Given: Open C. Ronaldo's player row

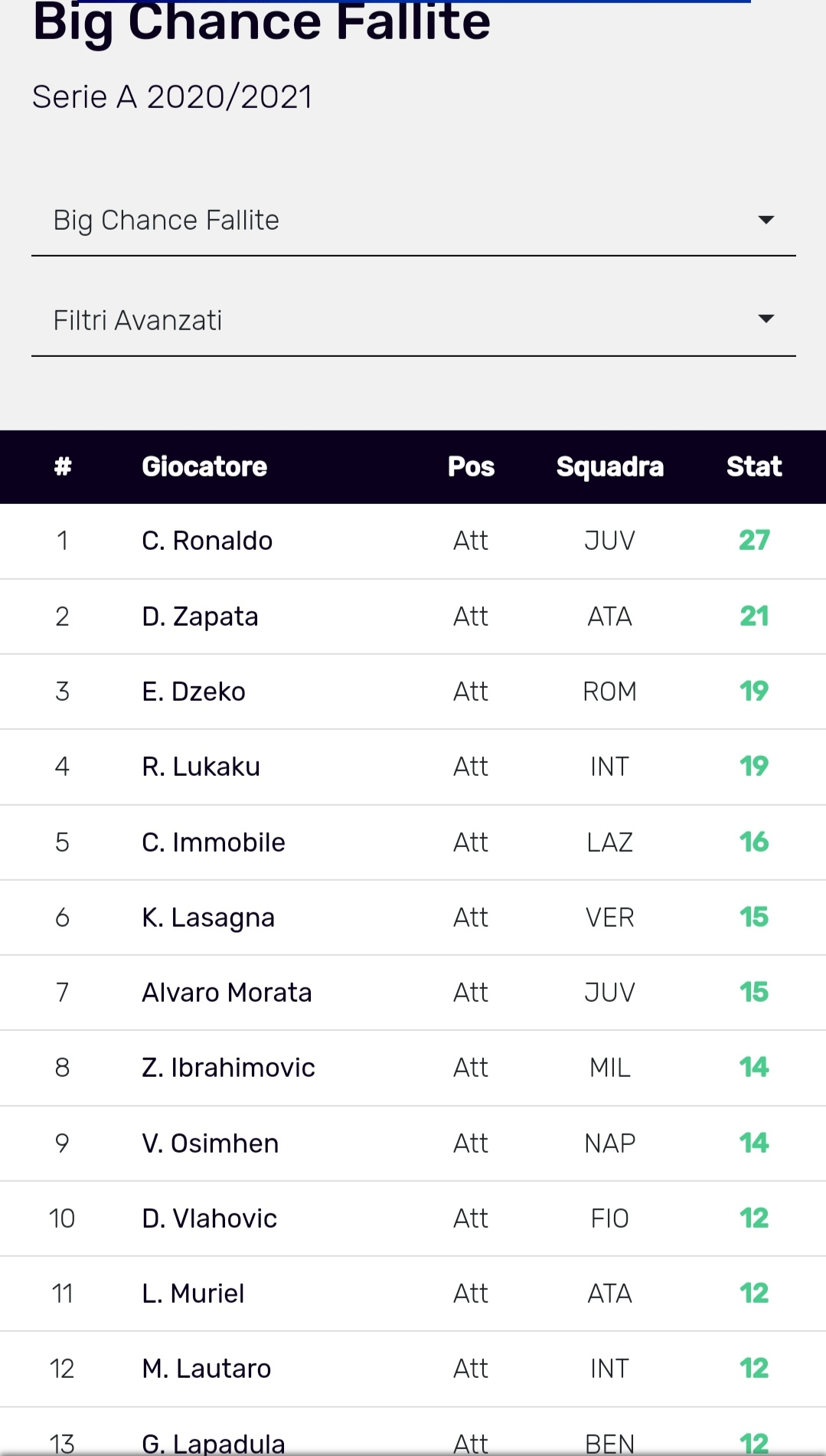Looking at the screenshot, I should pos(413,541).
